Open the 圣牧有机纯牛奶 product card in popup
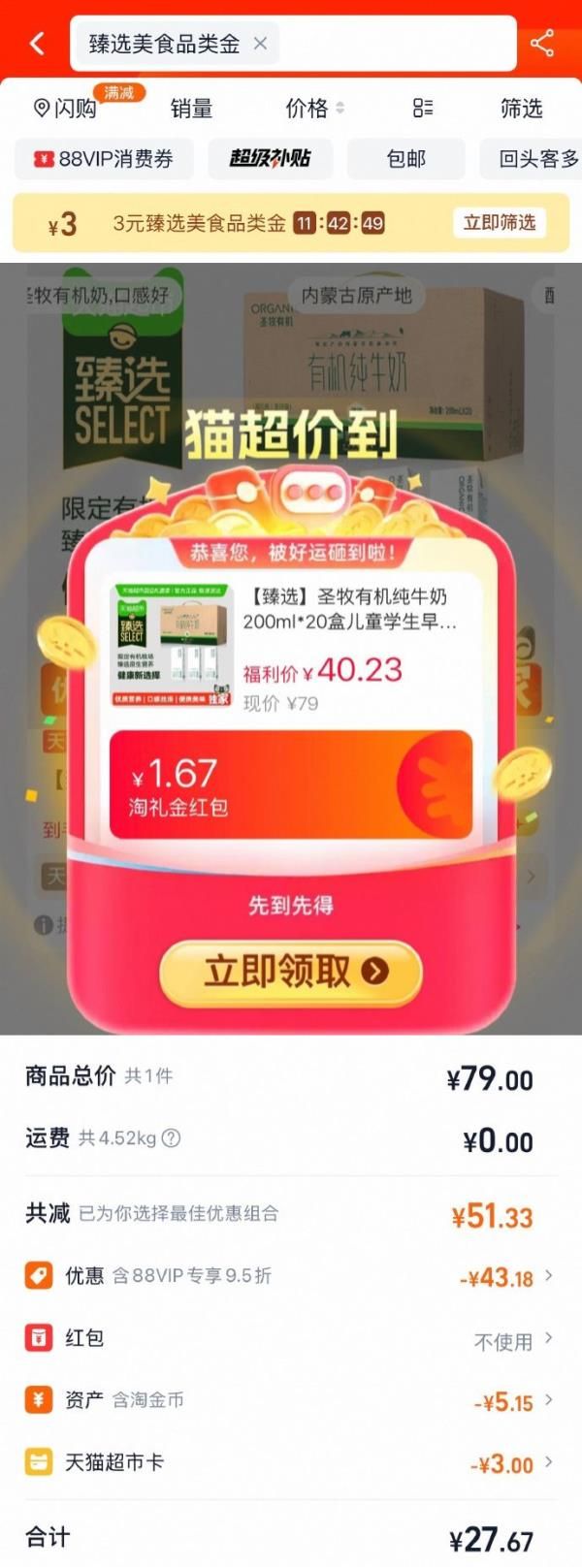Viewport: 582px width, 1568px height. point(291,648)
